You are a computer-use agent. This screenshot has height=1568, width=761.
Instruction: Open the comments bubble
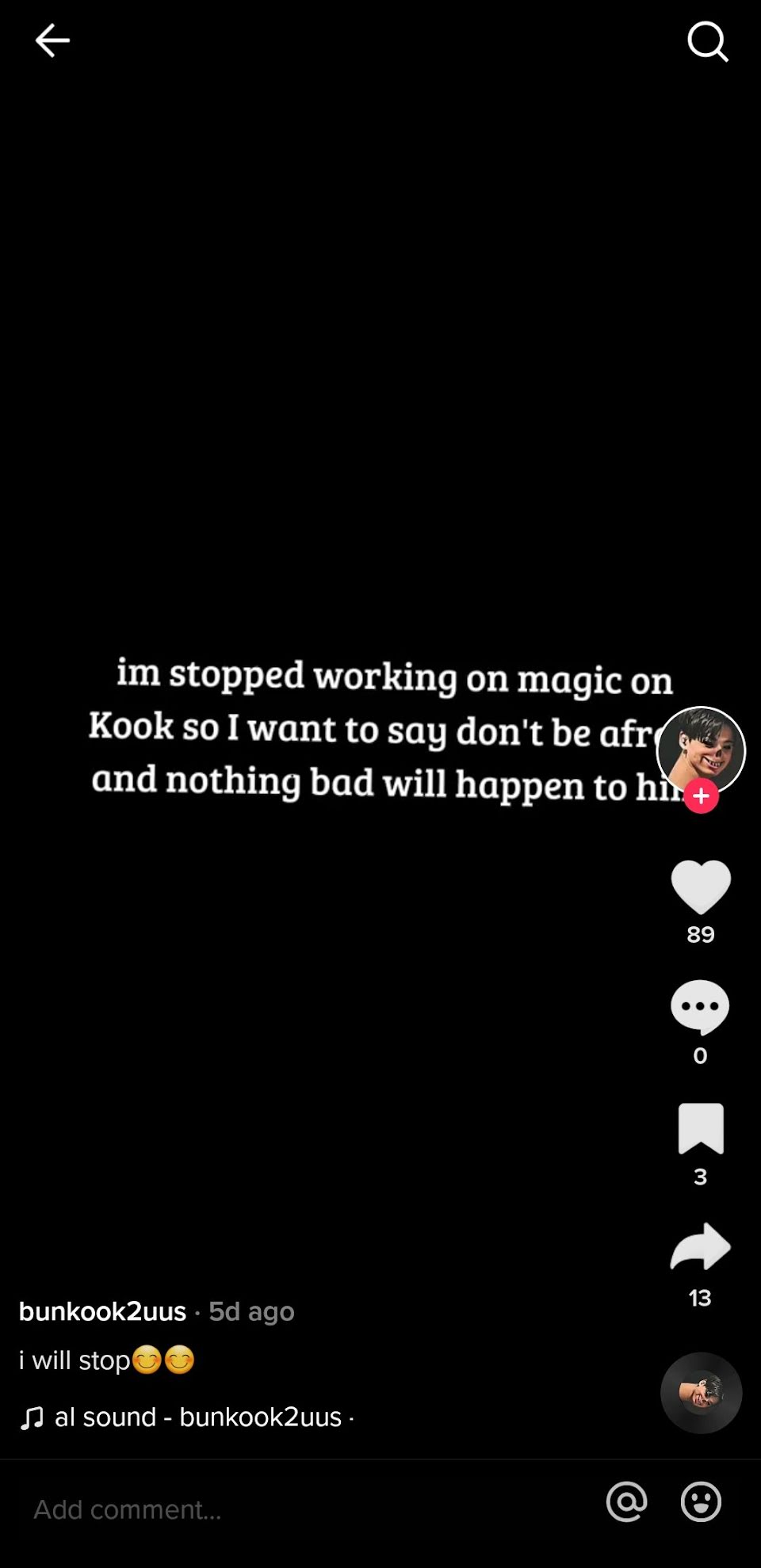coord(700,1007)
